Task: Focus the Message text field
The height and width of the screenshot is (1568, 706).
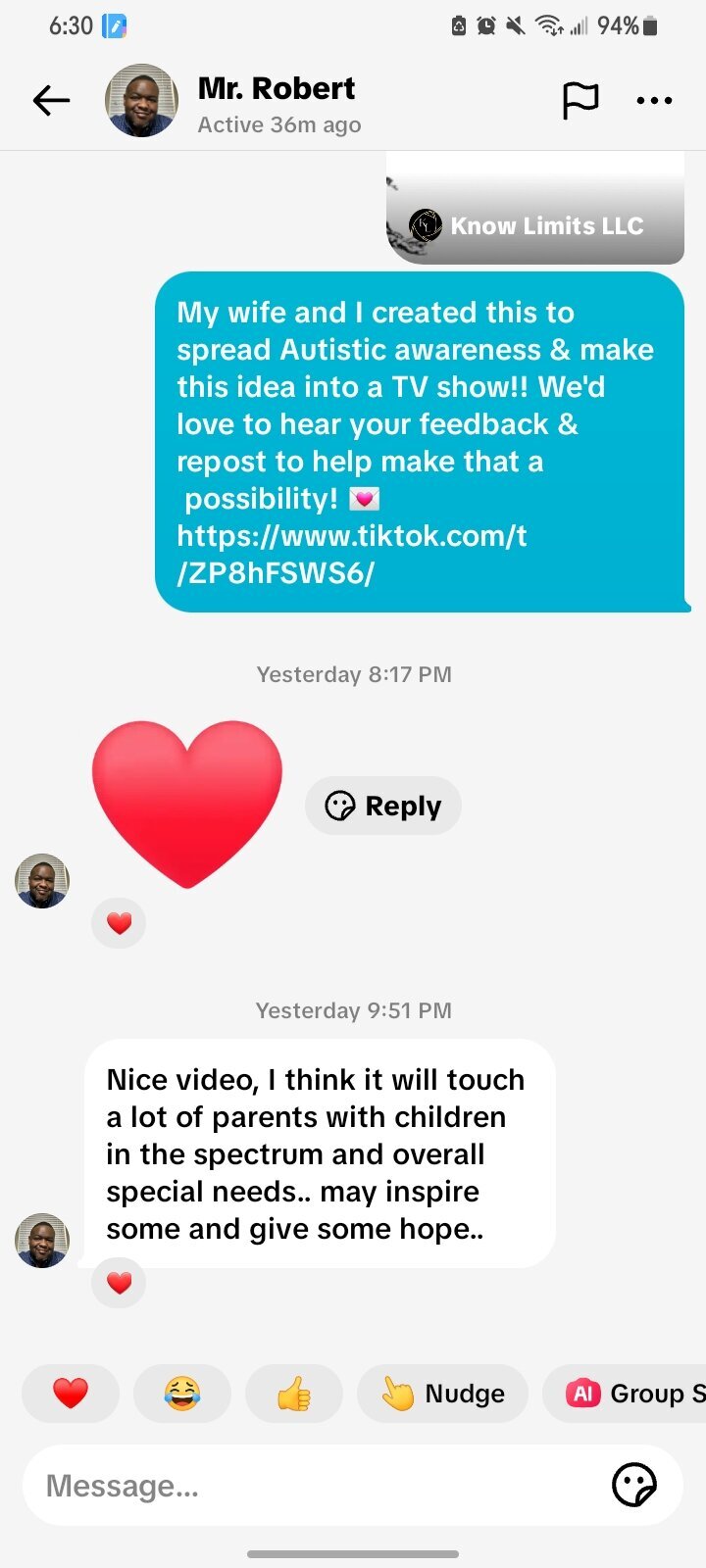Action: (x=314, y=1486)
